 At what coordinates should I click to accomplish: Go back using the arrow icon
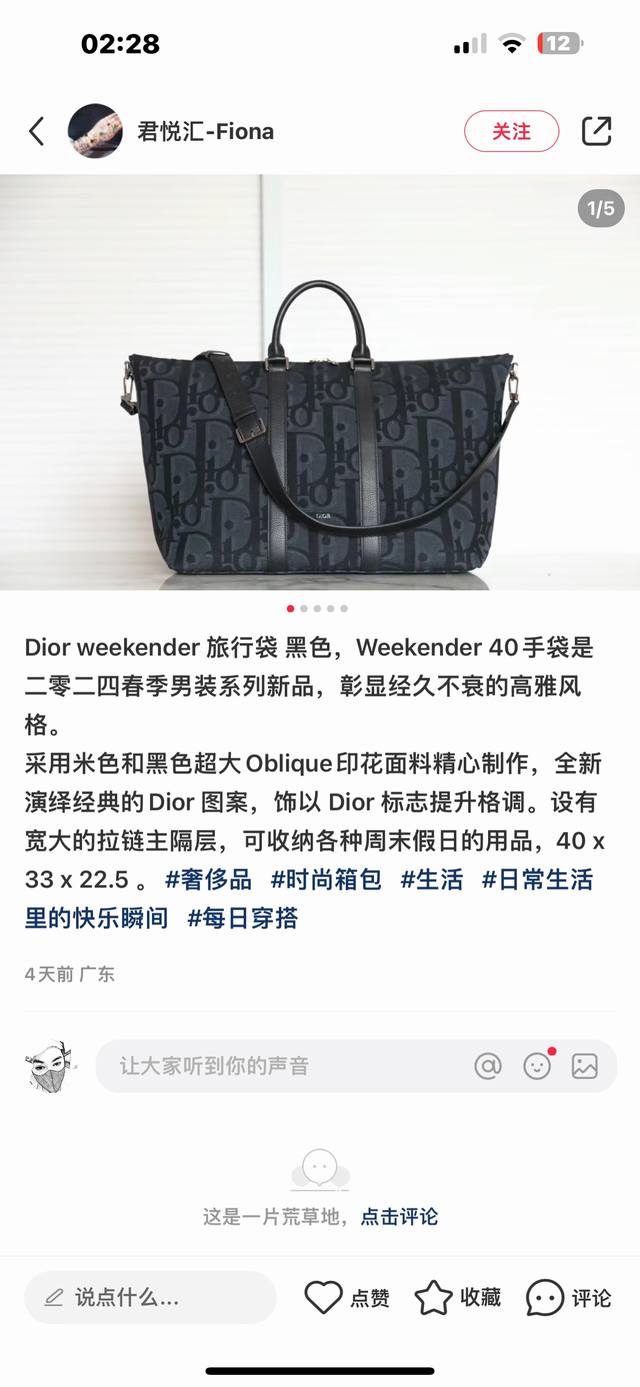(x=37, y=131)
